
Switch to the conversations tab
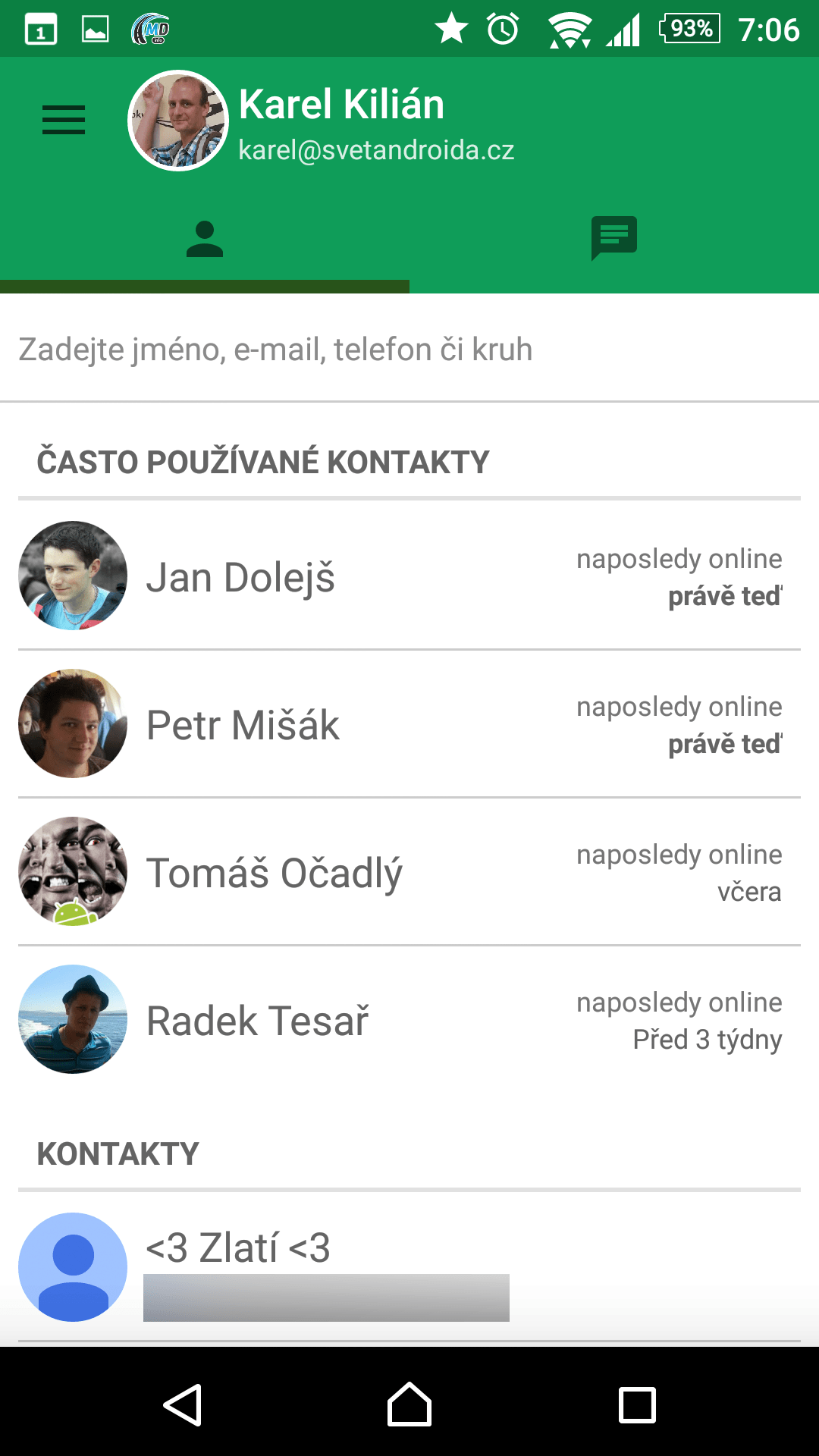point(613,238)
